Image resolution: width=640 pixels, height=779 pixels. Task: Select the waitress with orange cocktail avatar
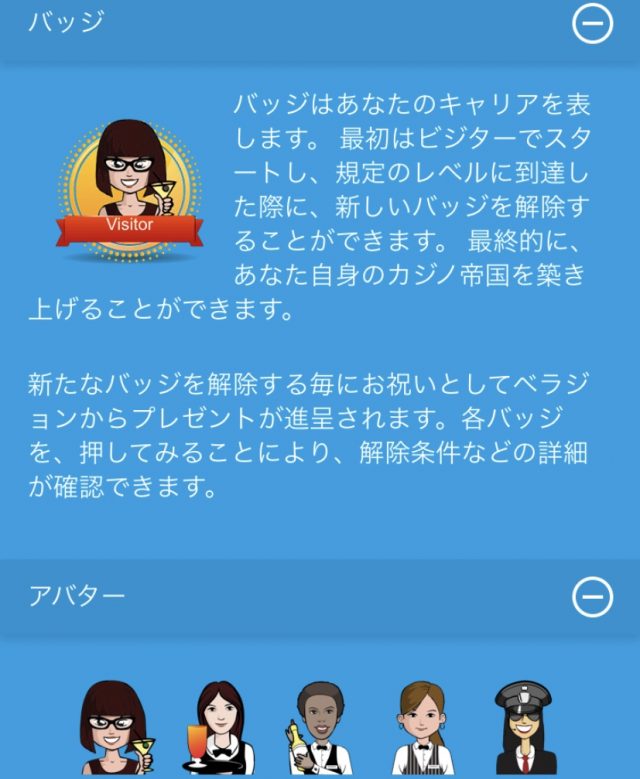coord(218,730)
